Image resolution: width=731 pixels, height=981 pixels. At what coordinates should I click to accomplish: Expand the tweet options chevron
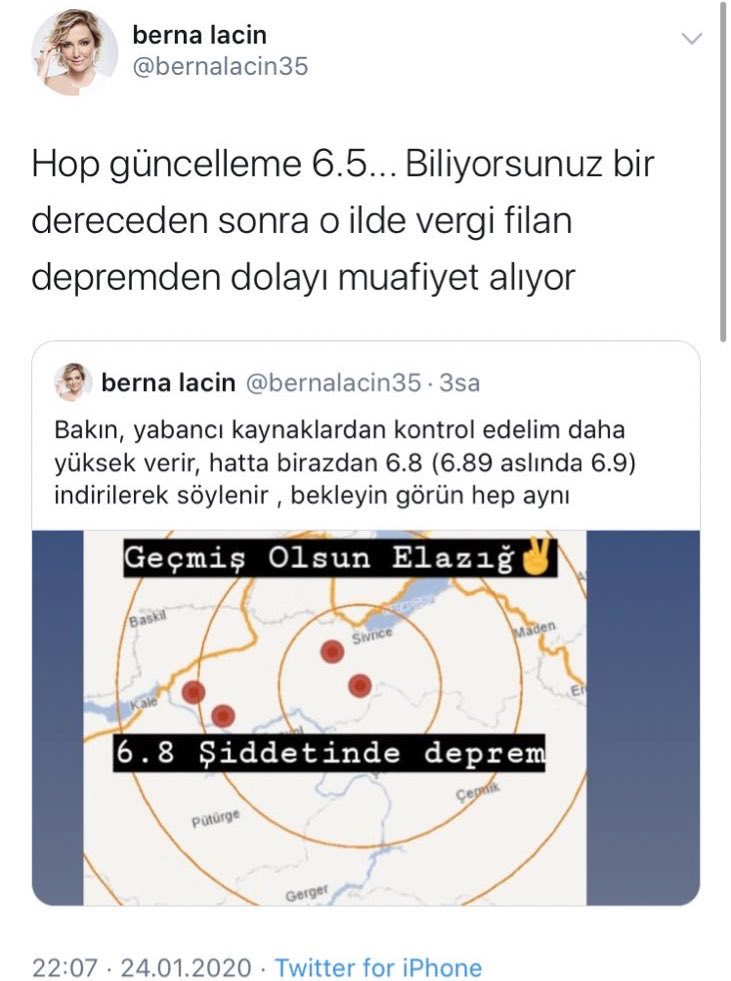[x=692, y=39]
